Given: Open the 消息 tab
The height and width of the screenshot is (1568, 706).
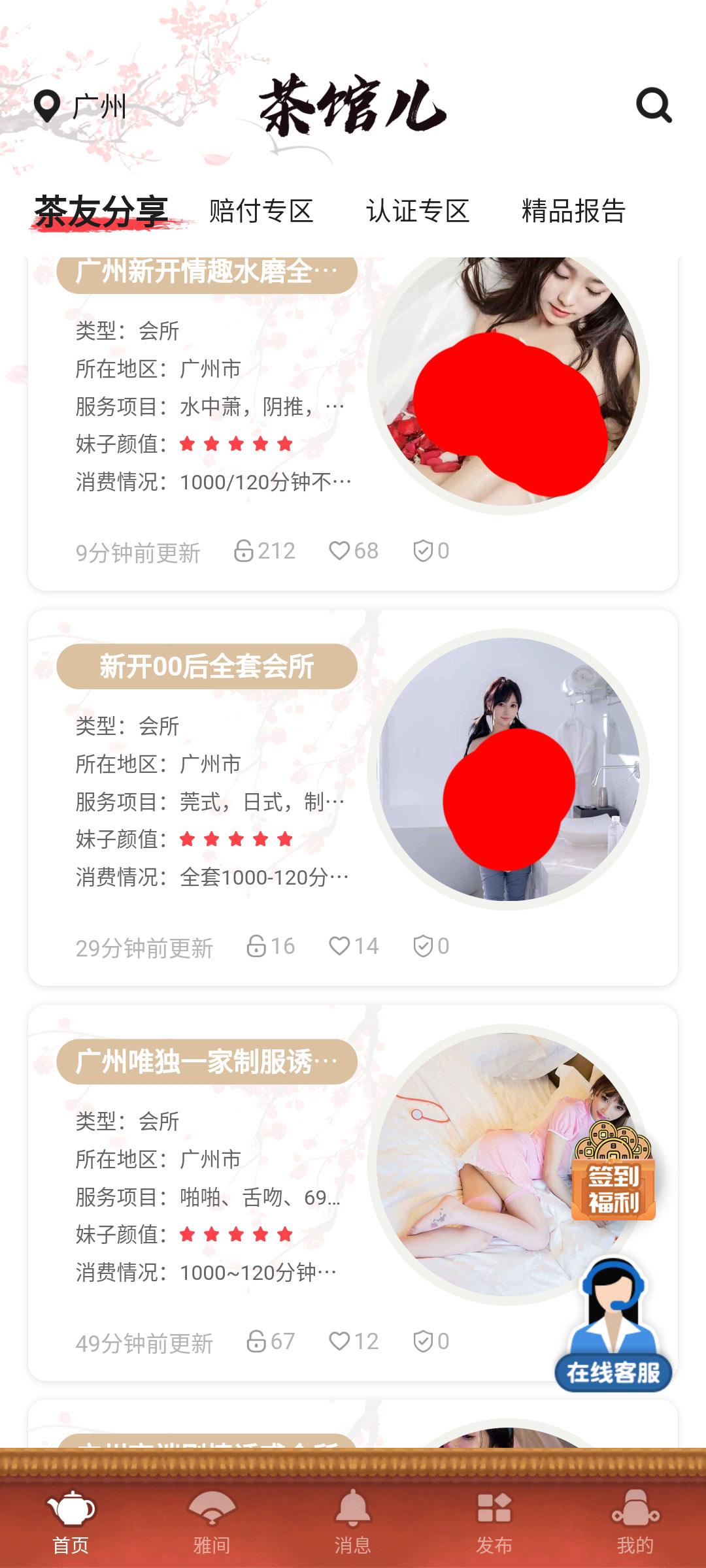Looking at the screenshot, I should point(353,1522).
